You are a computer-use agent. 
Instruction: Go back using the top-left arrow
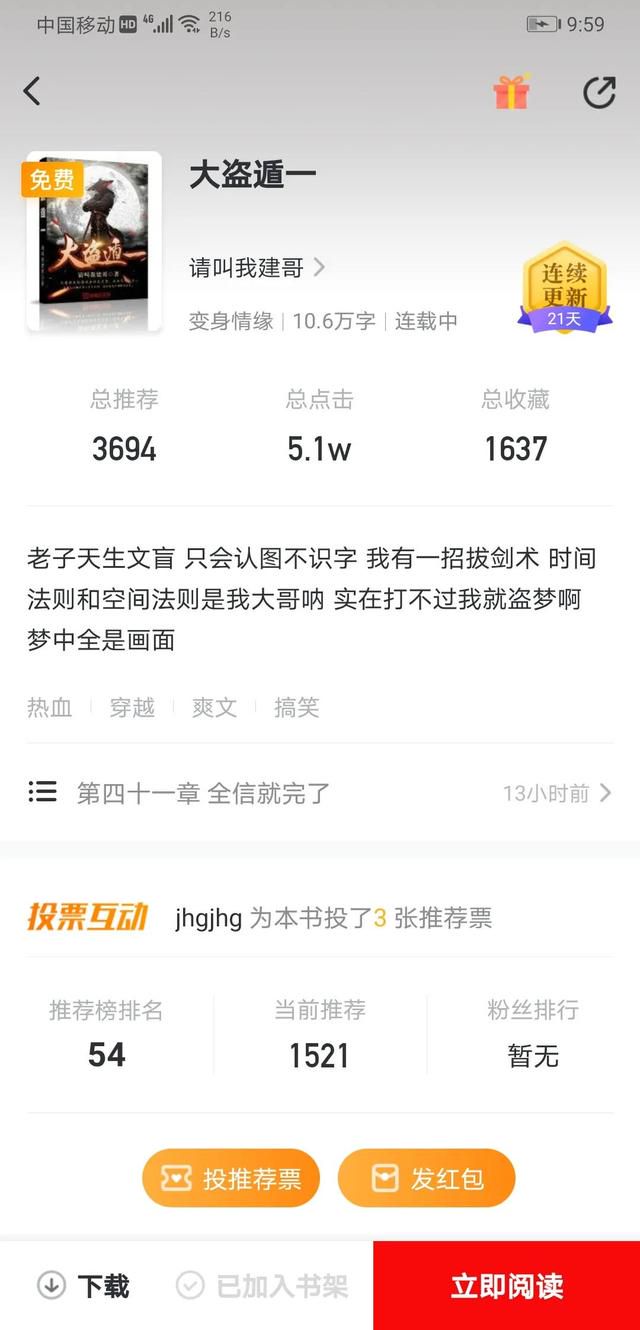tap(32, 92)
